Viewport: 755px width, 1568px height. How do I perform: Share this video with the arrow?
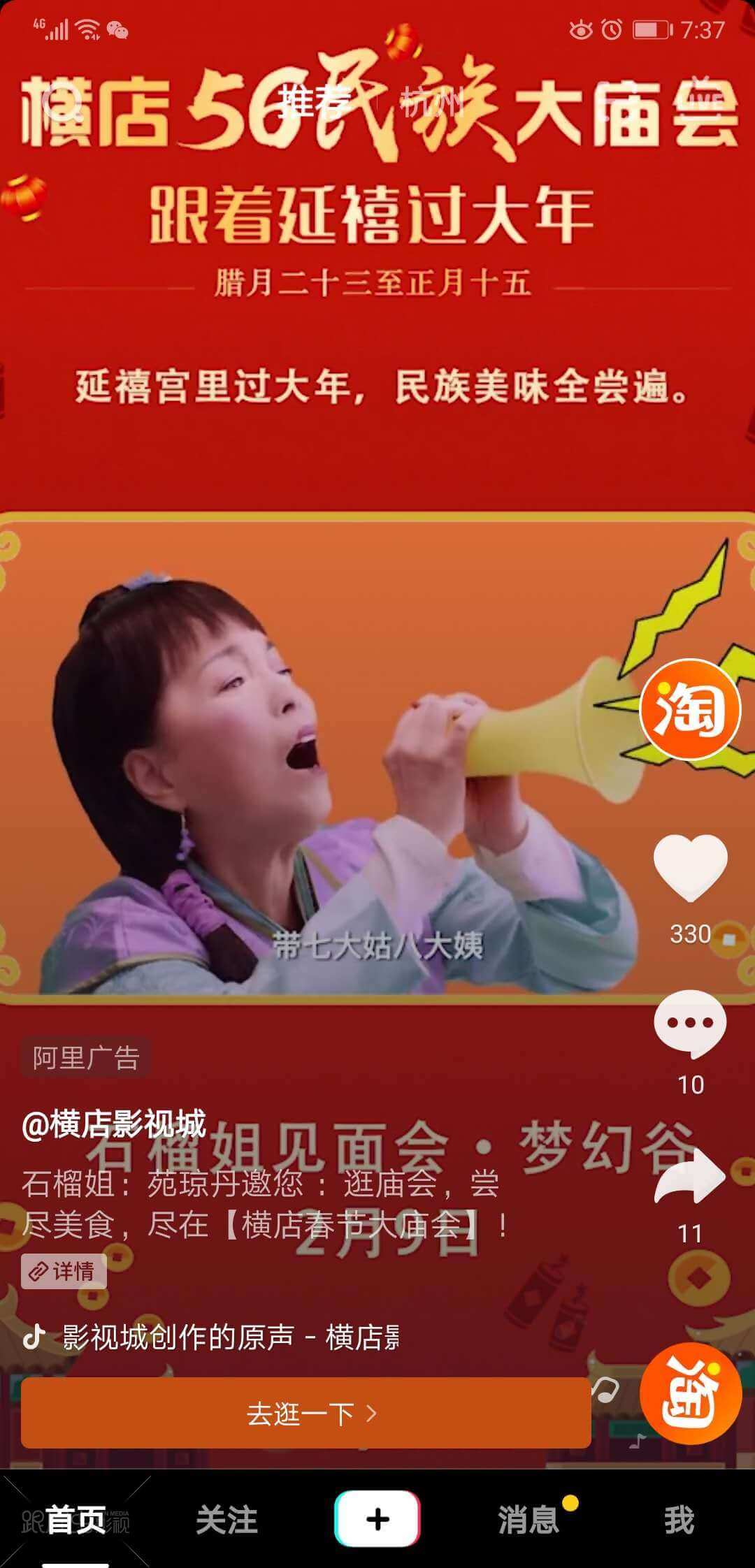tap(690, 1177)
